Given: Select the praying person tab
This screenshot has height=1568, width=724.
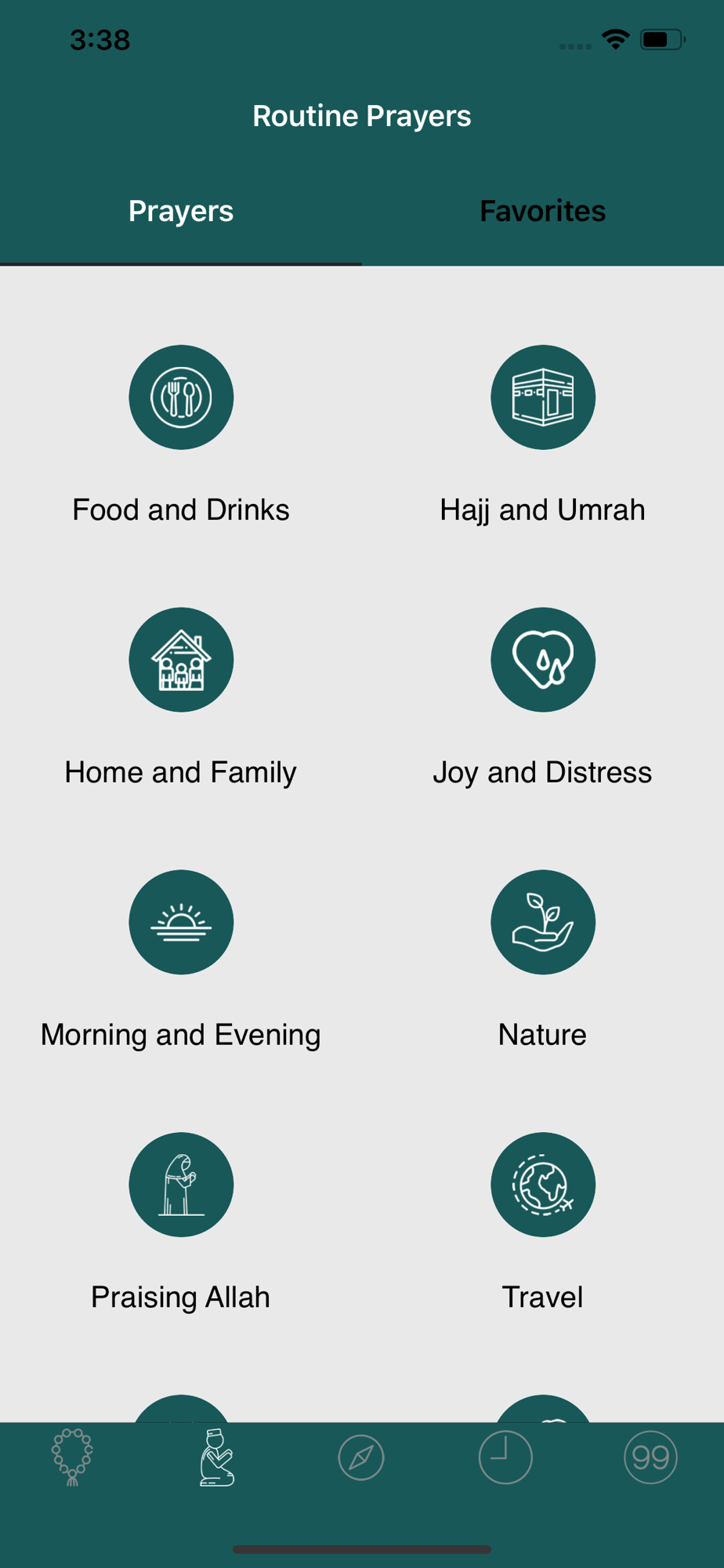Looking at the screenshot, I should 217,1457.
